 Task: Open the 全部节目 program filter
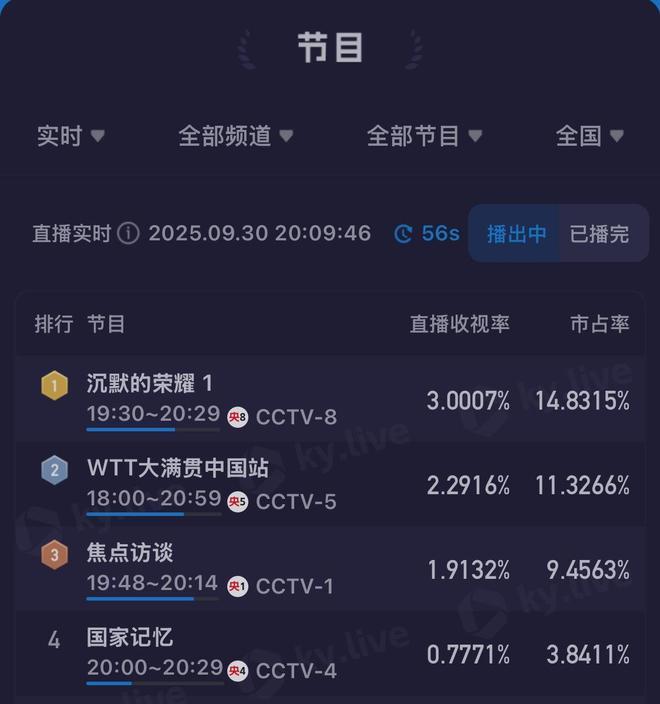click(424, 136)
